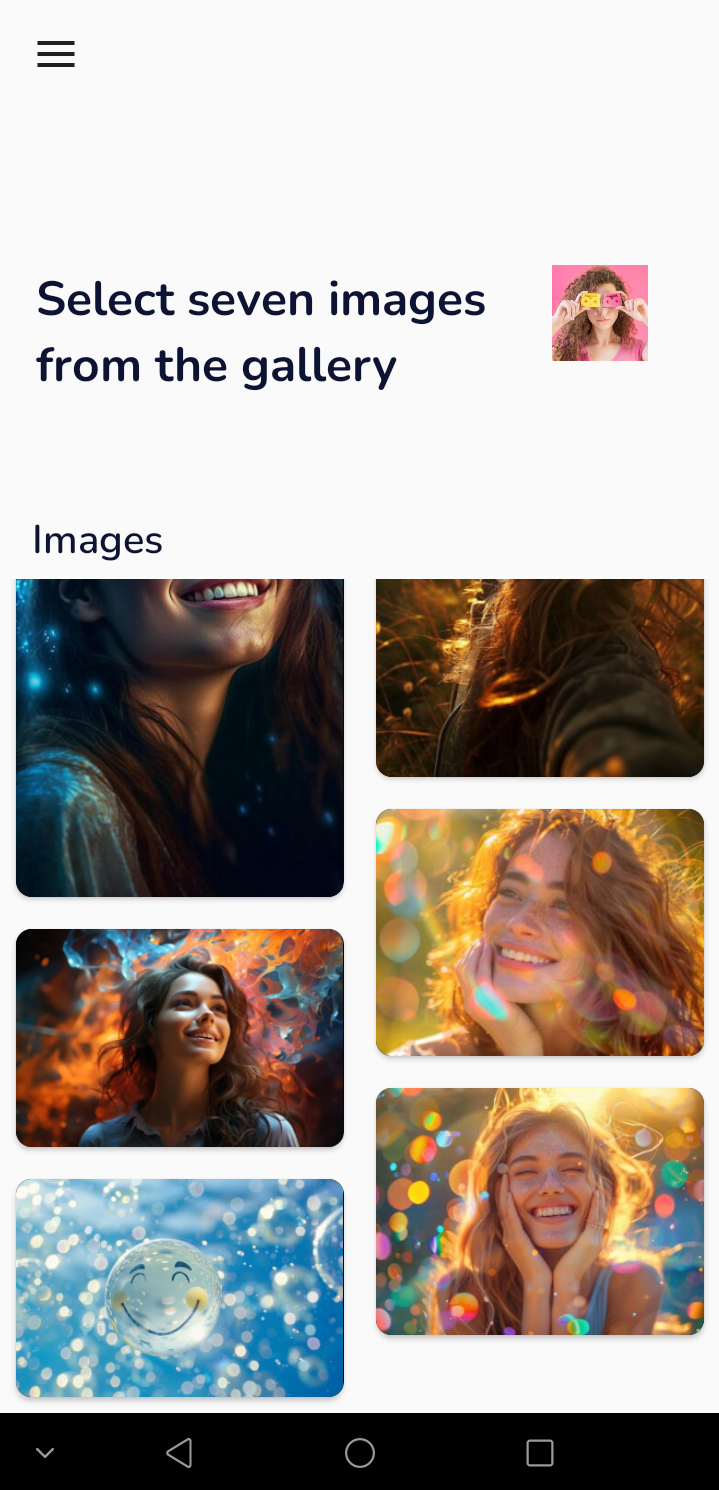Select the woman with orange and blue smoke
Screen dimensions: 719x1490
point(180,1037)
